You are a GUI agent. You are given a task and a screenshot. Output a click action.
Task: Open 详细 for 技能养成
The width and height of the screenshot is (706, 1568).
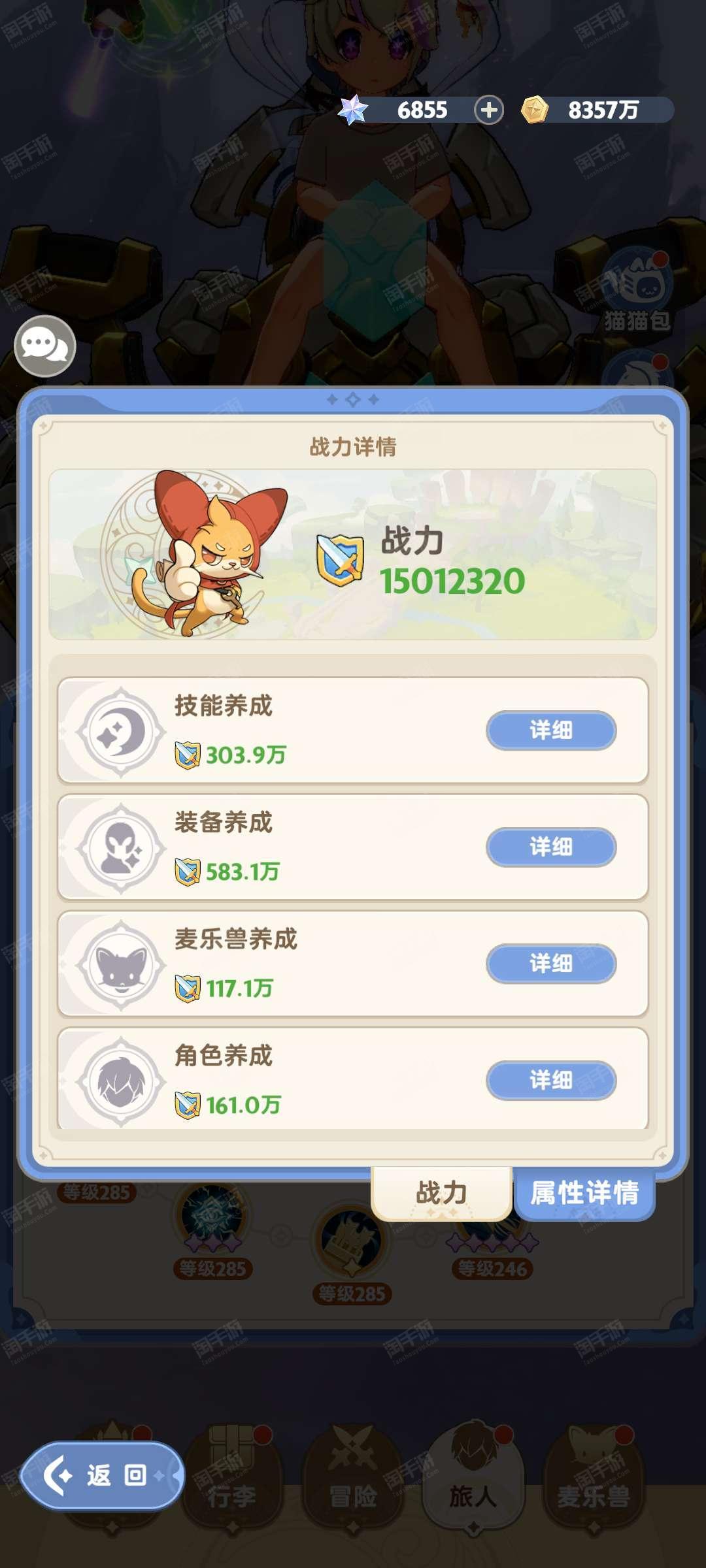click(551, 730)
